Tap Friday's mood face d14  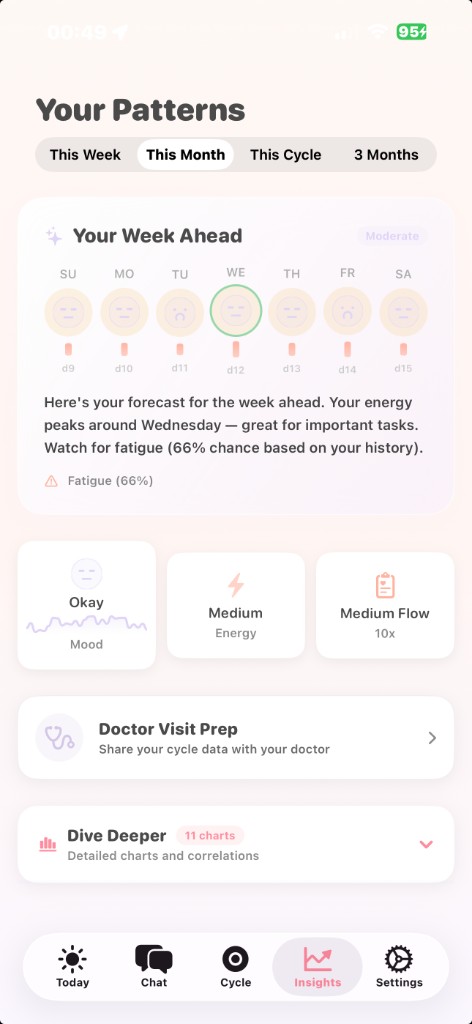point(347,312)
